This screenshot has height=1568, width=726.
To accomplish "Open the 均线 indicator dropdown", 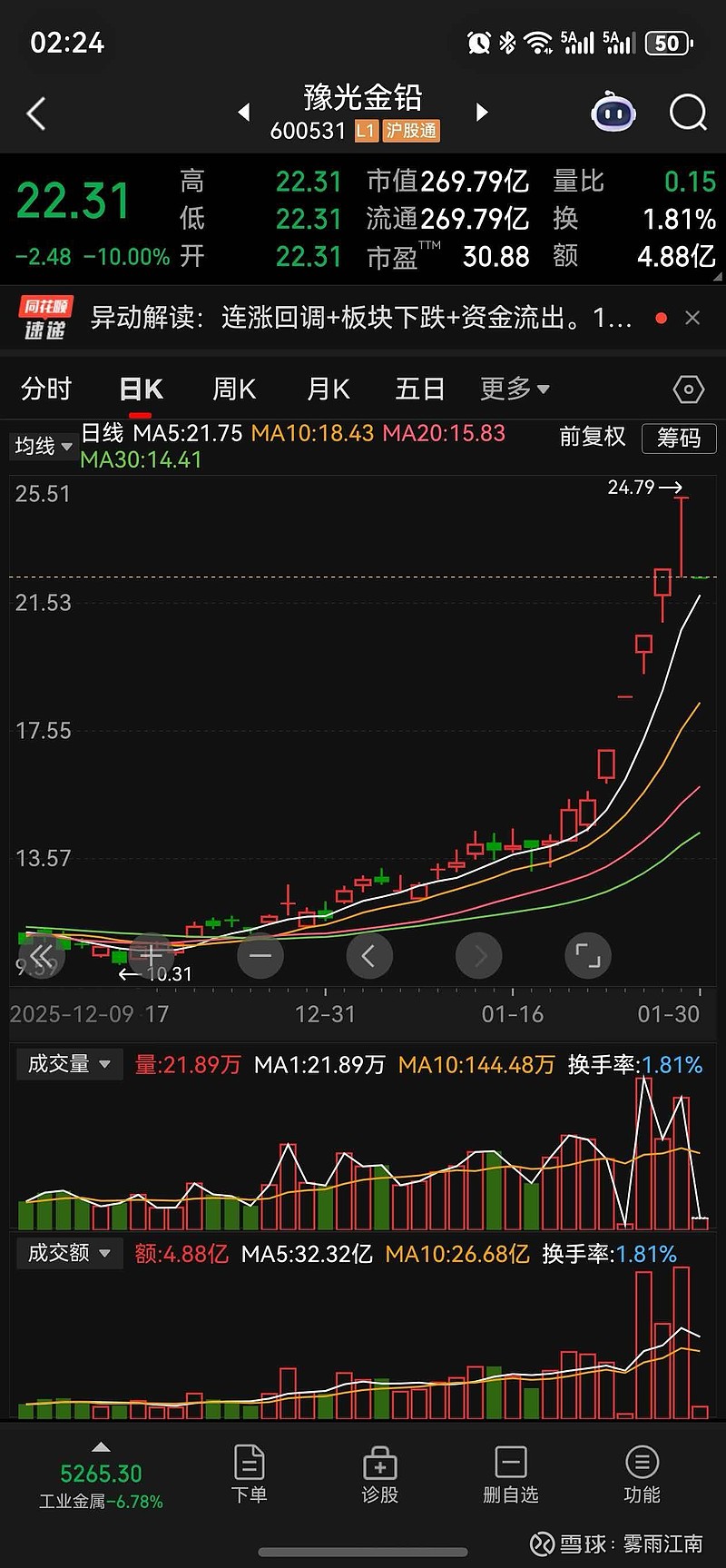I will (43, 446).
